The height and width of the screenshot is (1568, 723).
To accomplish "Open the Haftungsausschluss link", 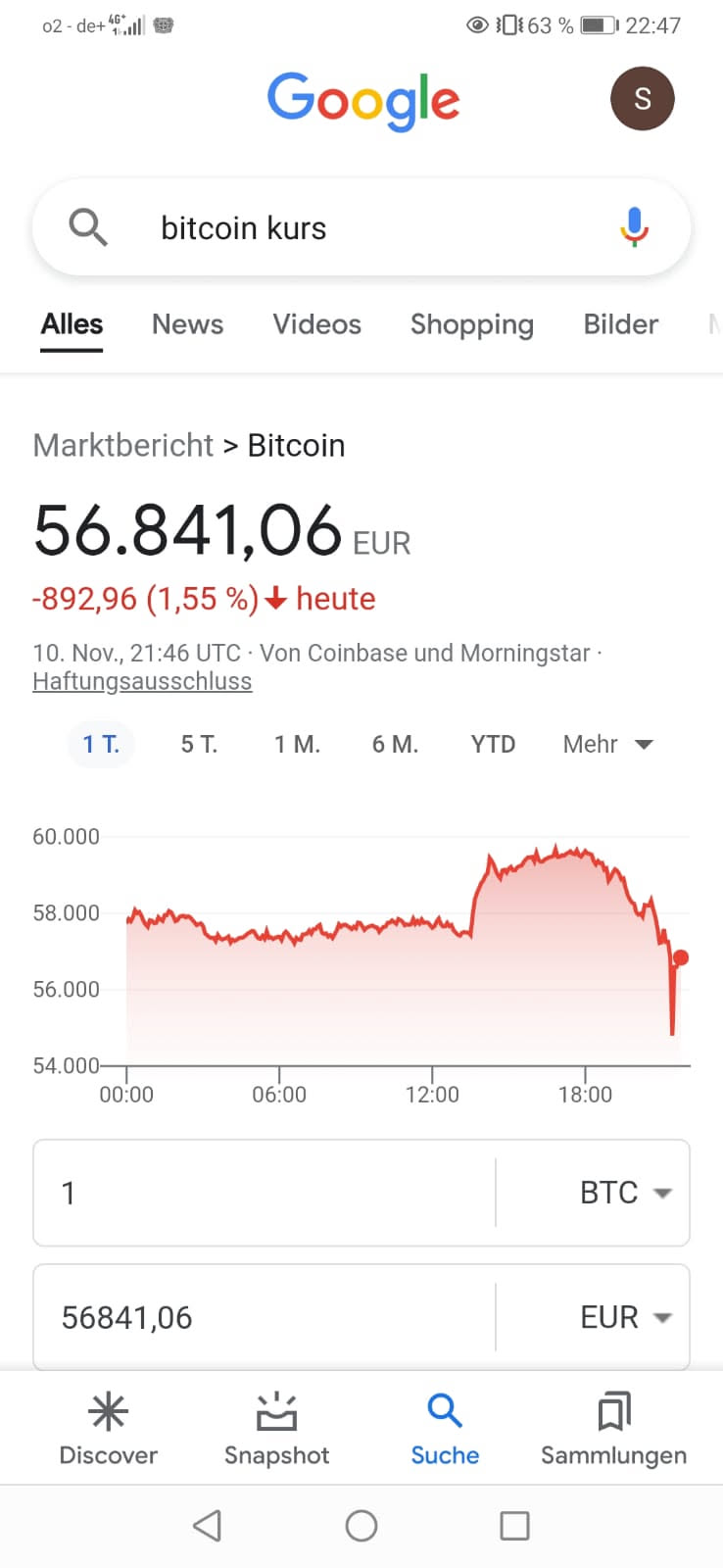I will click(142, 681).
